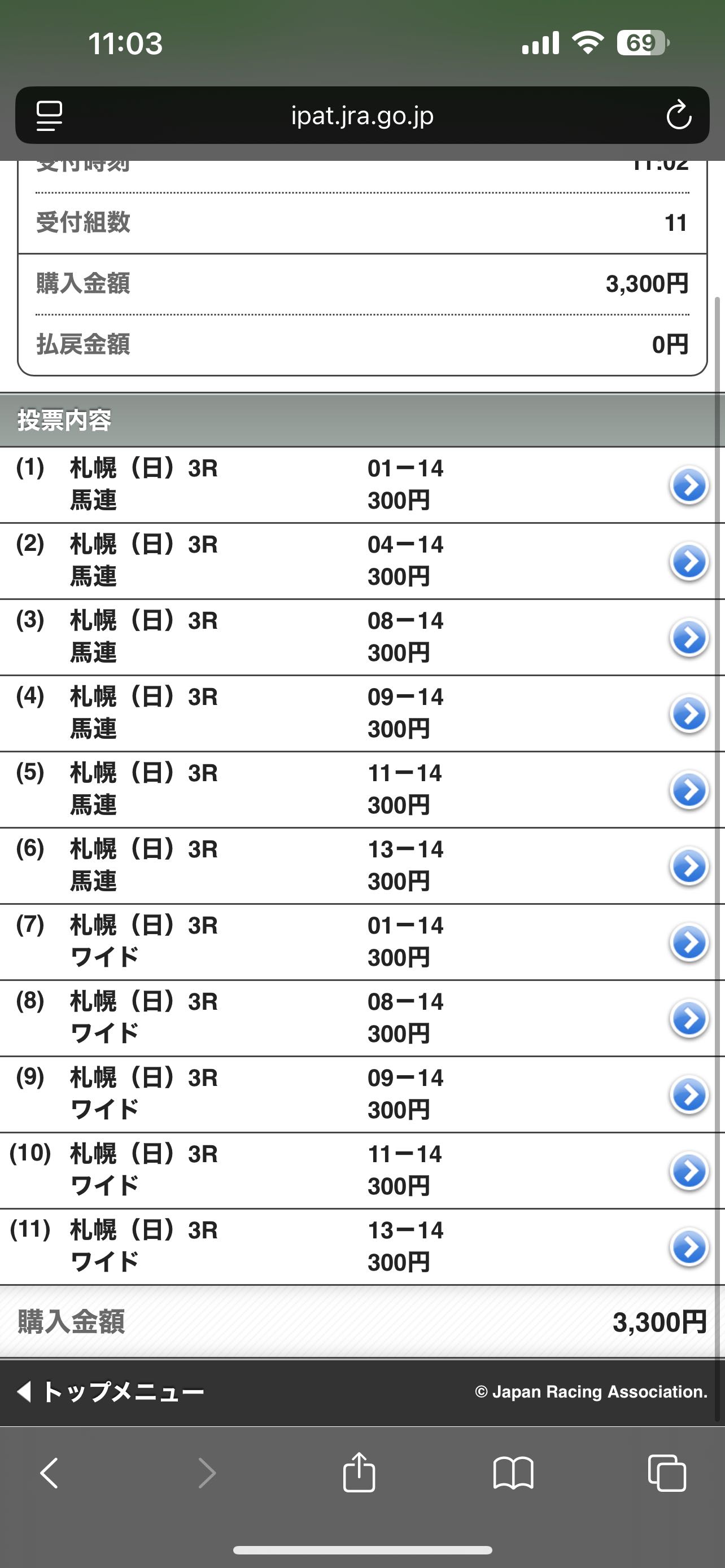Open Safari bookmarks
This screenshot has height=1568, width=725.
click(513, 1473)
